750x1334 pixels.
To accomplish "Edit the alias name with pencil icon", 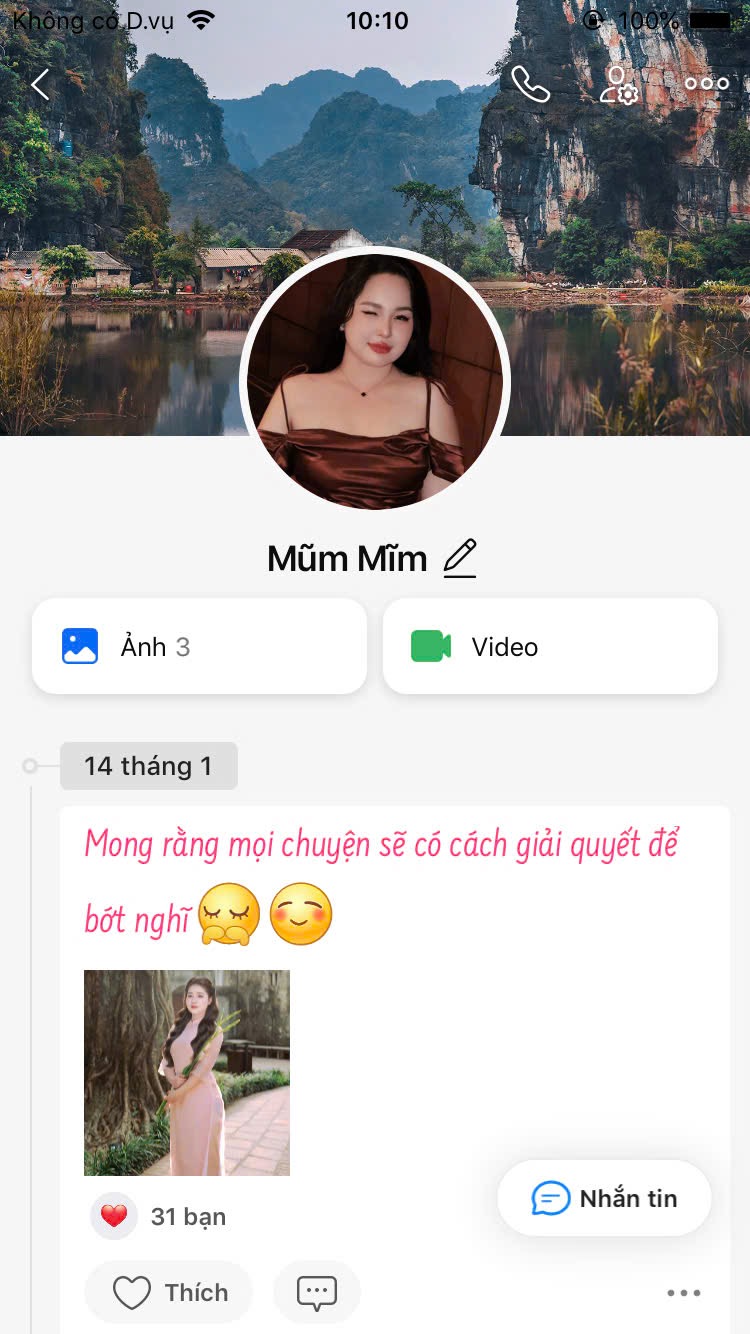I will (x=460, y=558).
